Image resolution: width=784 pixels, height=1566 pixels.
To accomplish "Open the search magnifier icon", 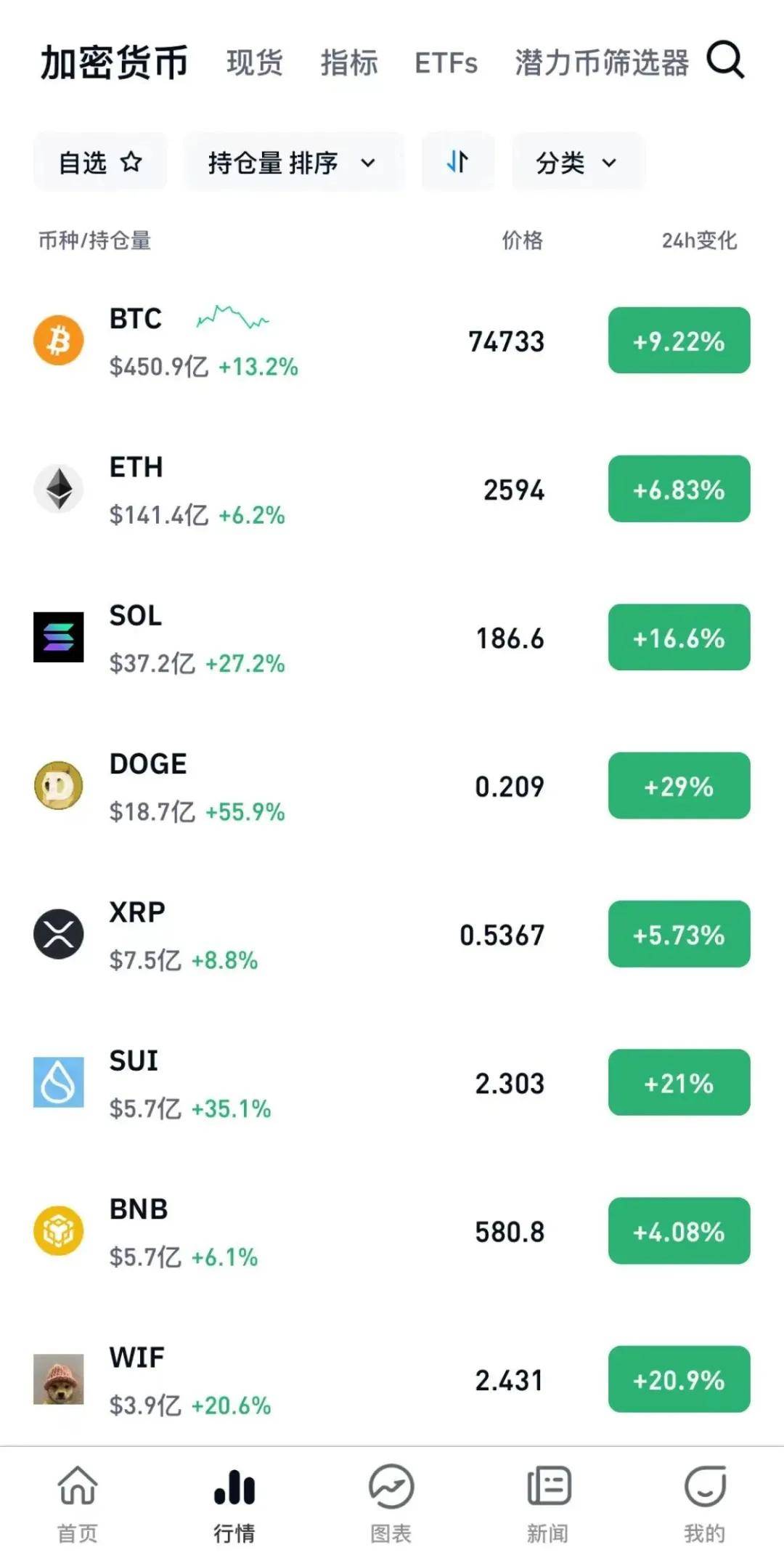I will [725, 60].
